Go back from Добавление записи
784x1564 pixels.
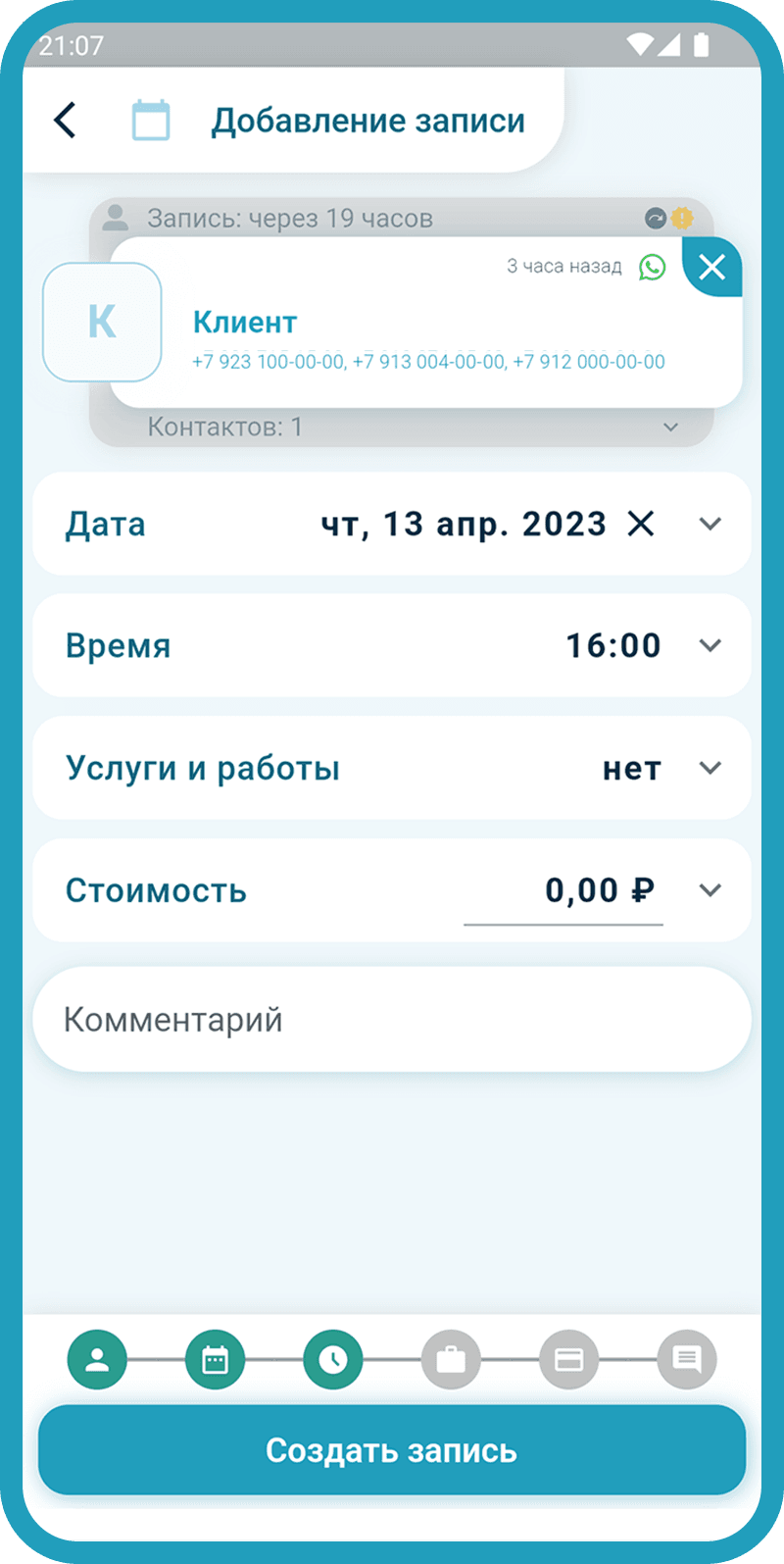65,121
